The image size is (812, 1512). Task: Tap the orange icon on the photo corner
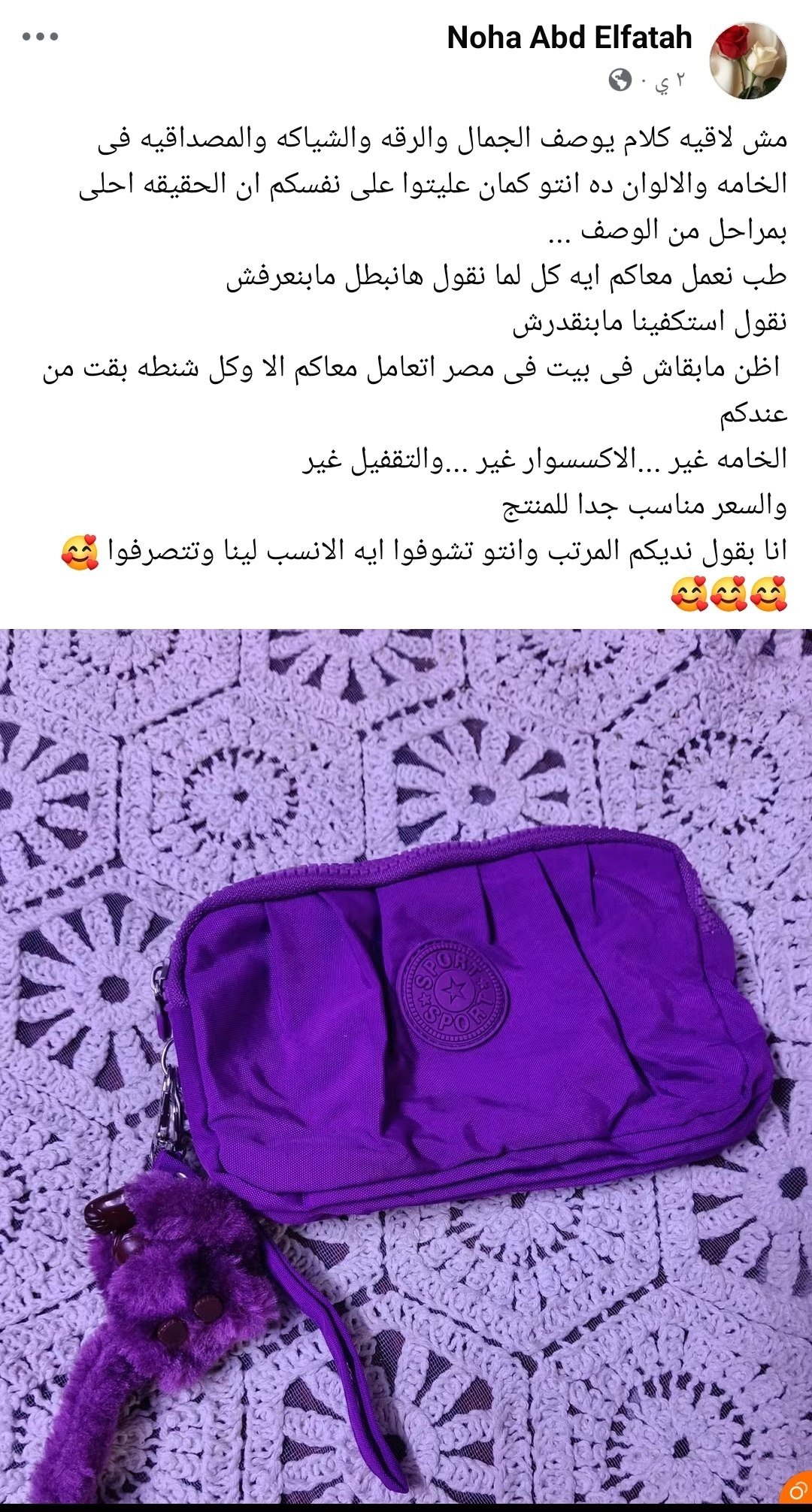[795, 1489]
